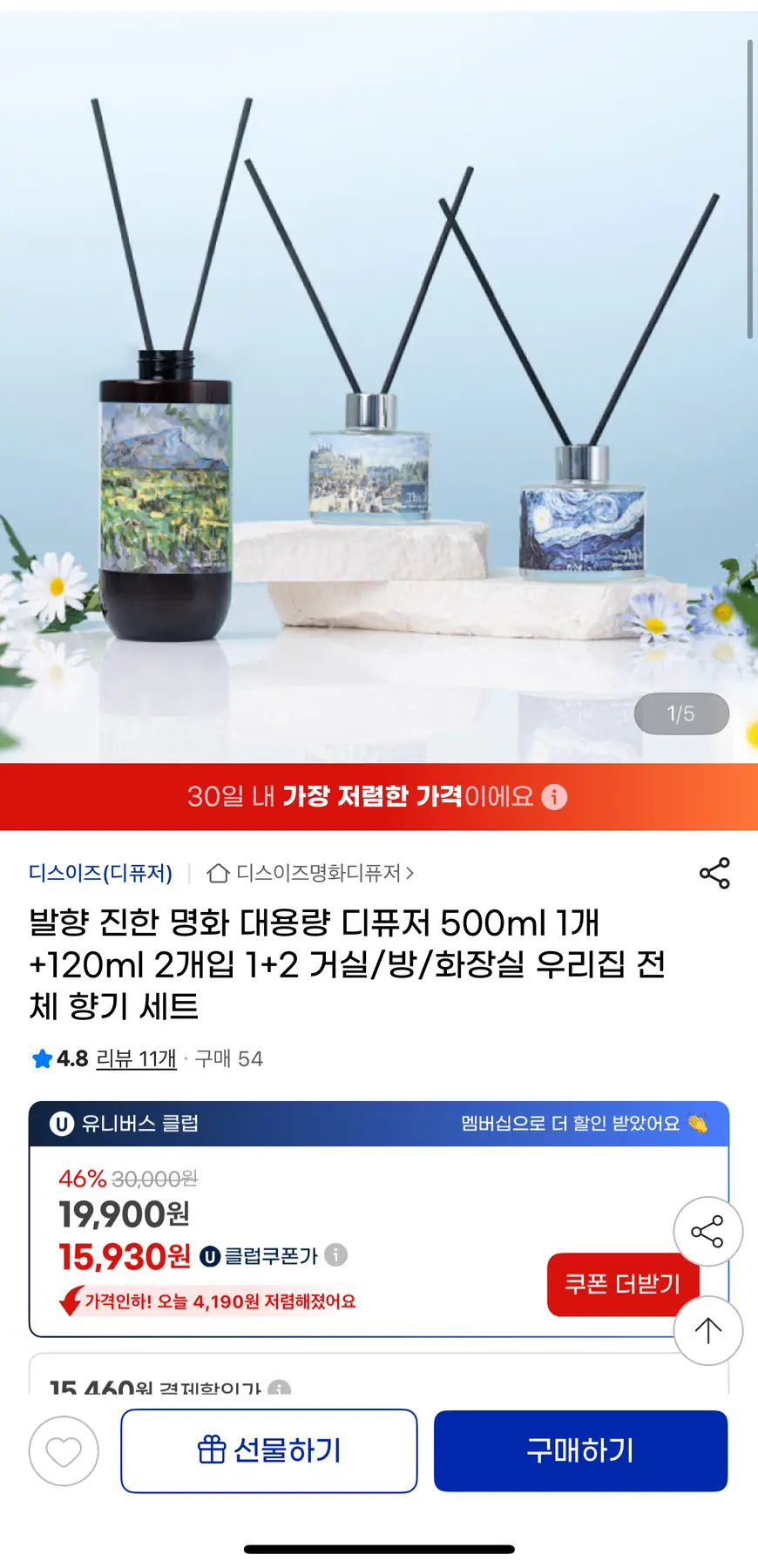Screen dimensions: 758x1568
Task: Tap 선물하기 to send as a gift
Action: (268, 1451)
